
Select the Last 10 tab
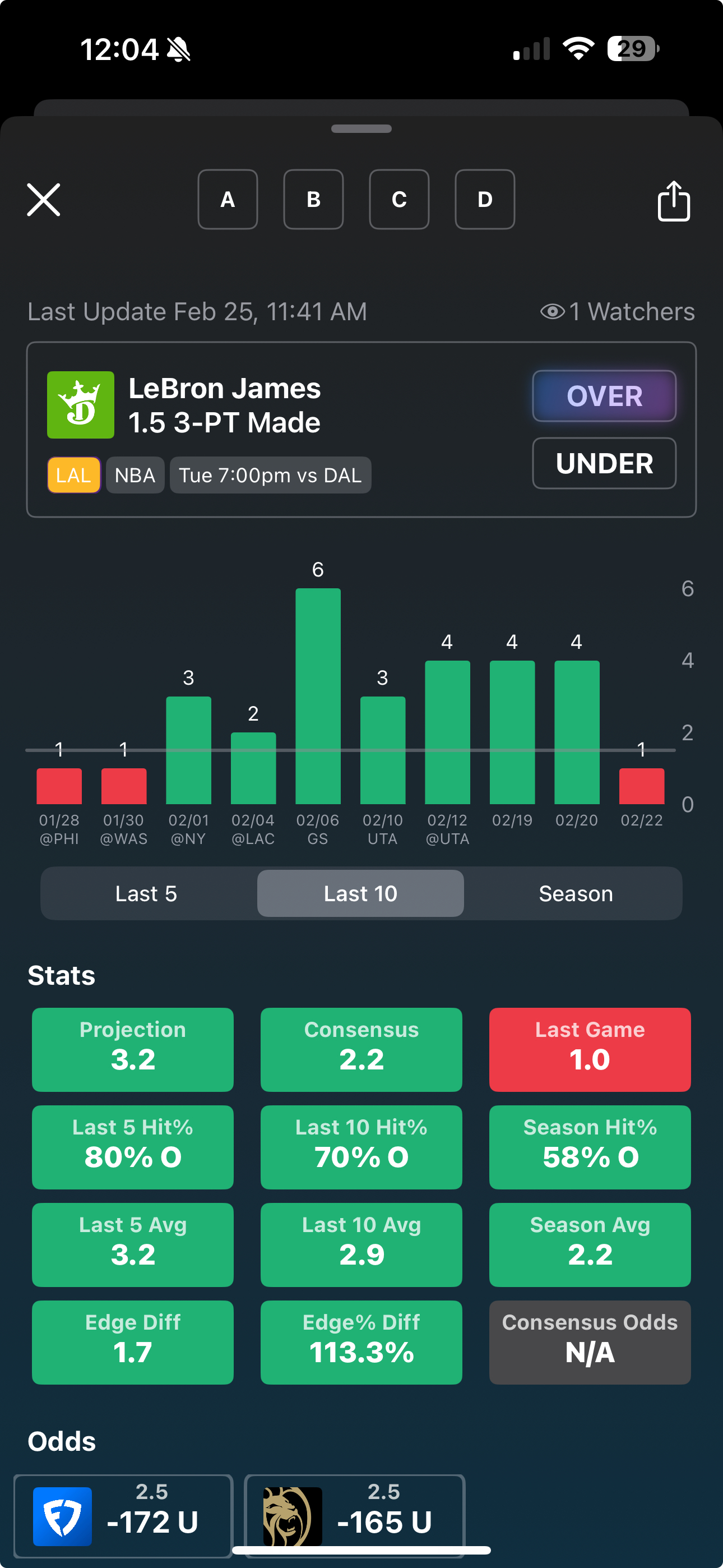point(360,893)
